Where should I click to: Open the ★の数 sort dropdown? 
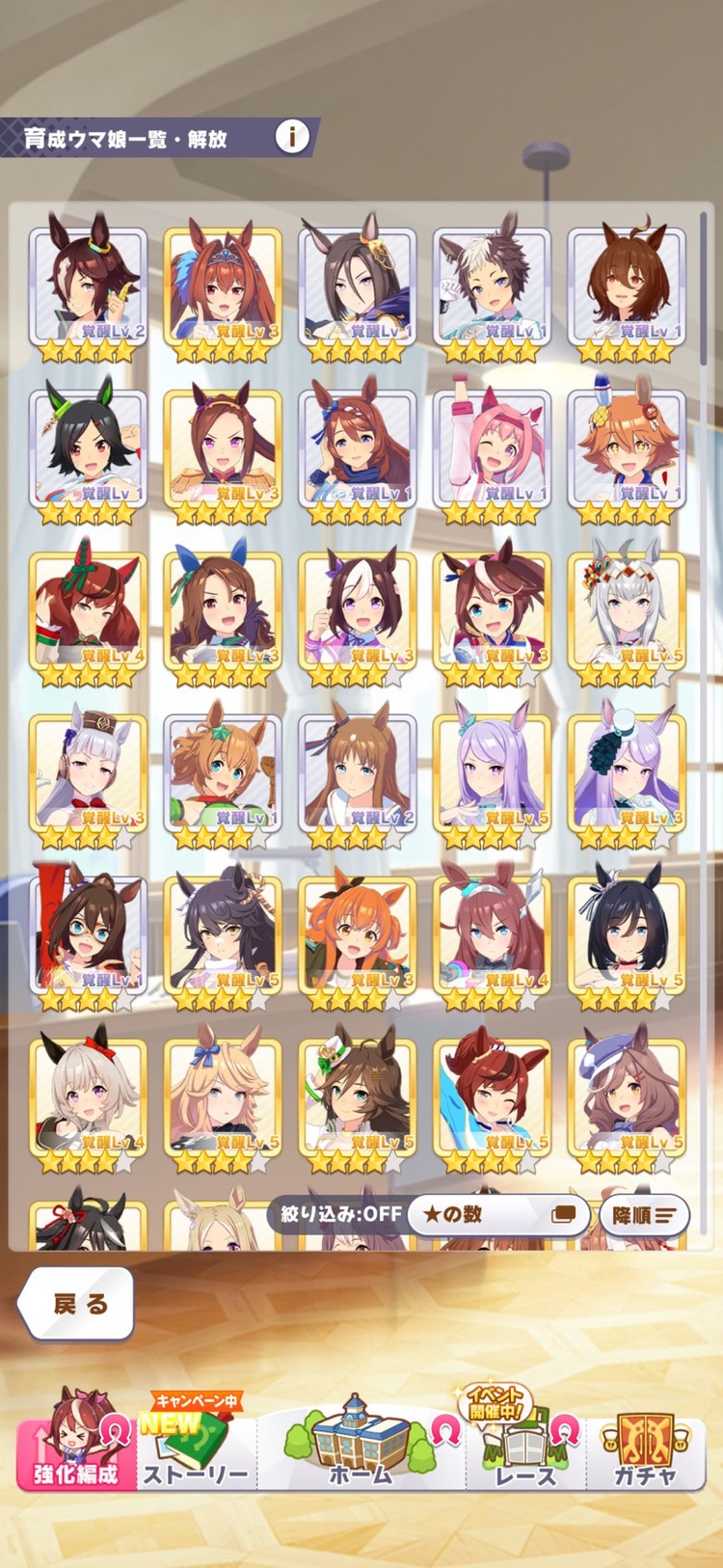[497, 1214]
